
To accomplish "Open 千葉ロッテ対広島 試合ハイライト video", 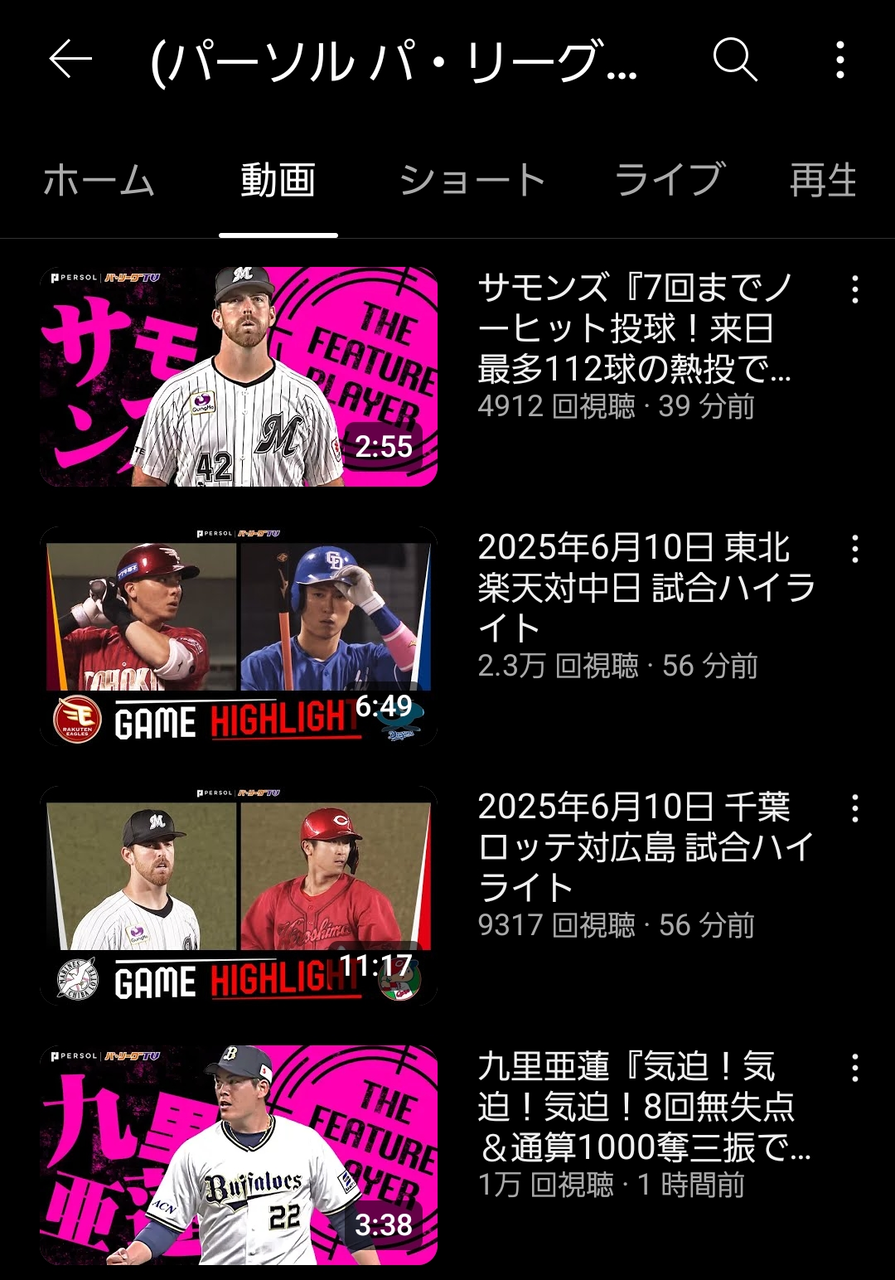I will 238,895.
